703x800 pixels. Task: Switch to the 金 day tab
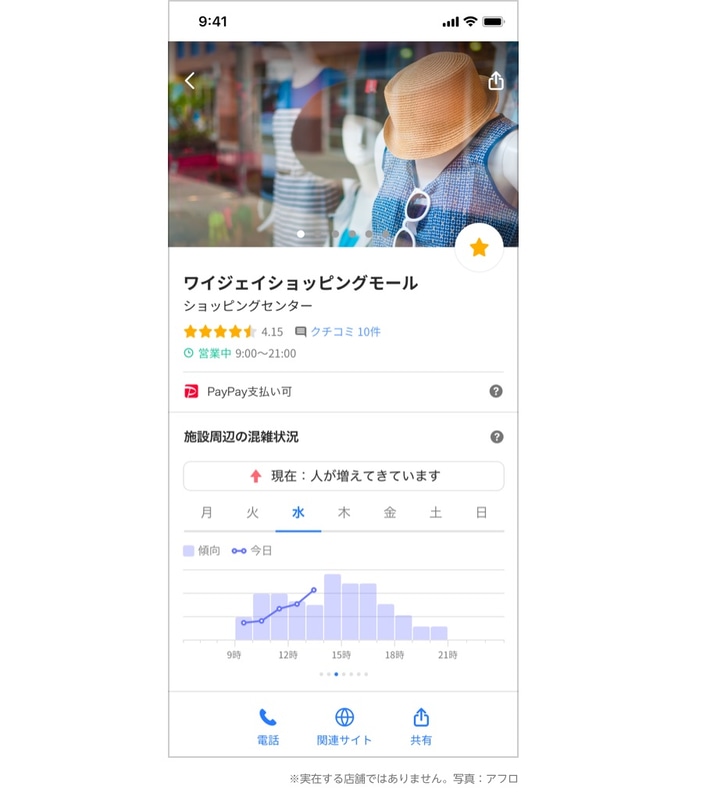pos(390,512)
